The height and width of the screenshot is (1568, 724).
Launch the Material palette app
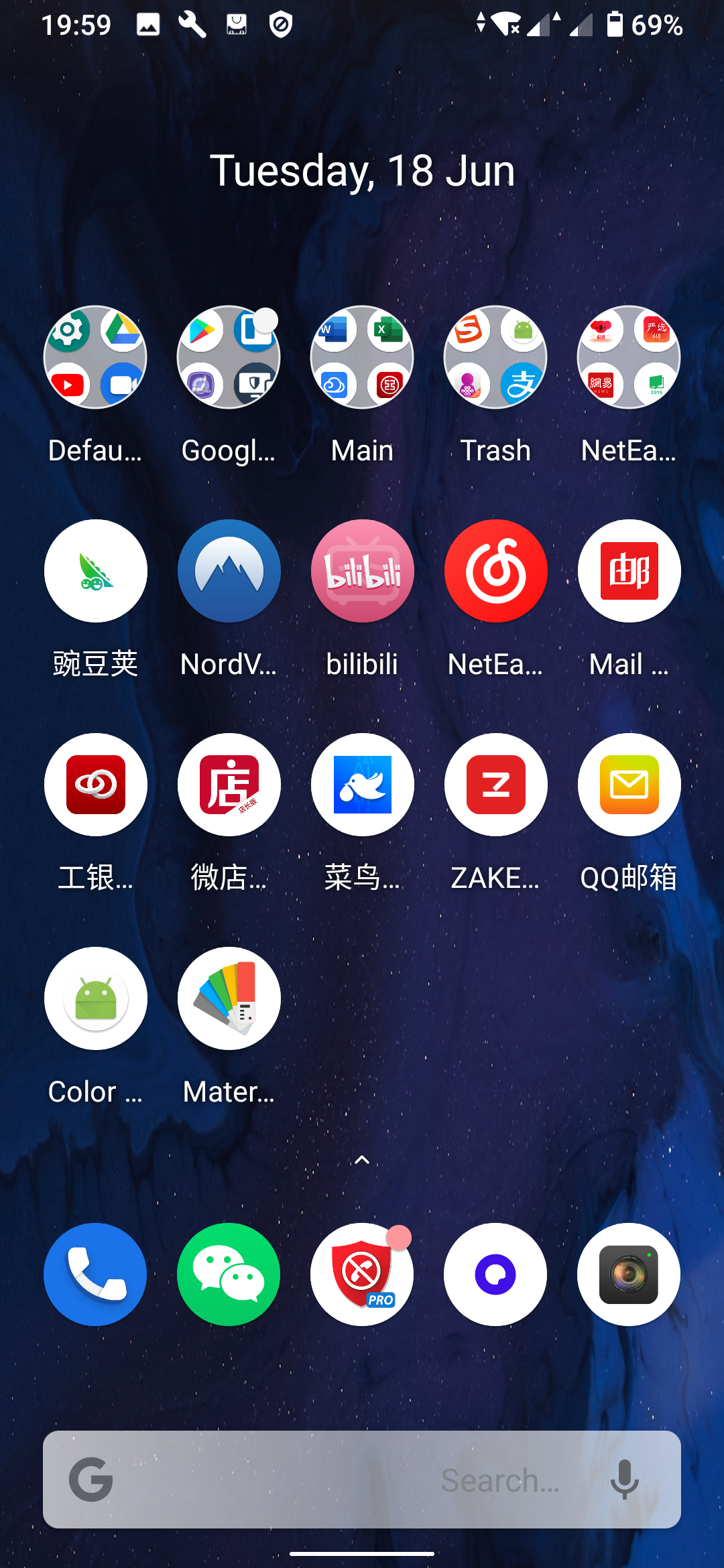229,998
